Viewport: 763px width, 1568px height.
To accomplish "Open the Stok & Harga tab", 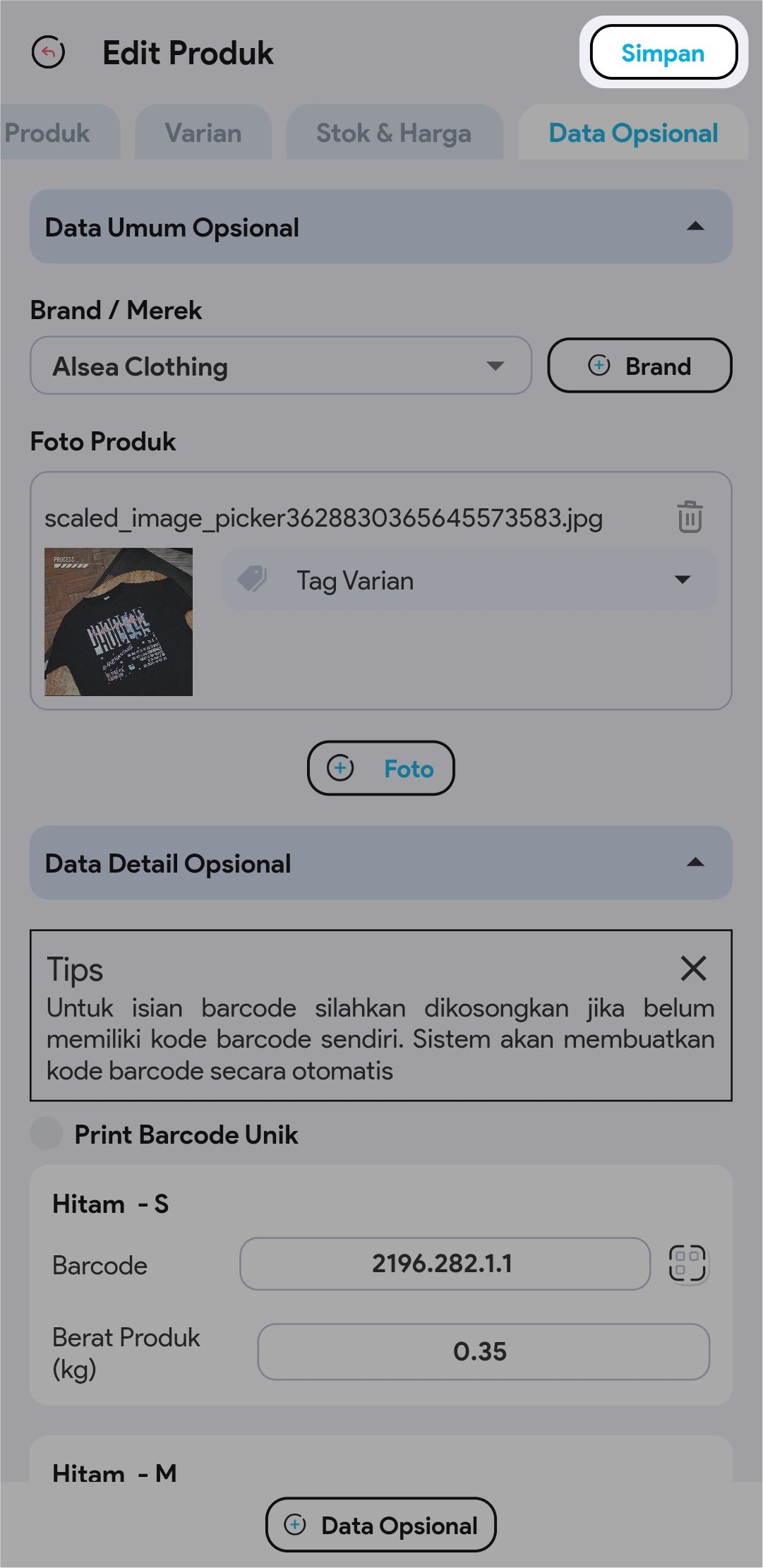I will point(394,133).
